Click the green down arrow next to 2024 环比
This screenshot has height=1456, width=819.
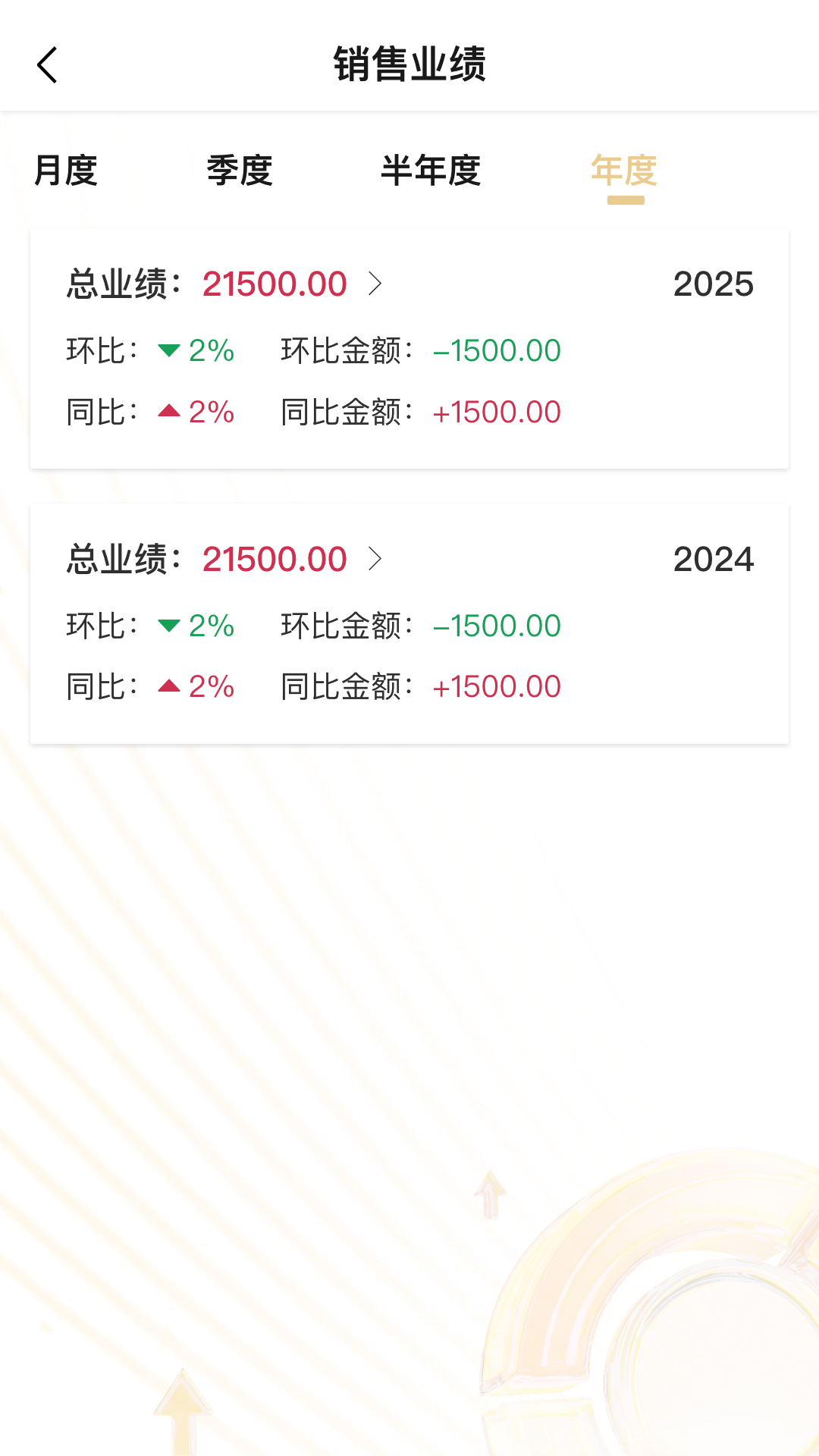[168, 625]
